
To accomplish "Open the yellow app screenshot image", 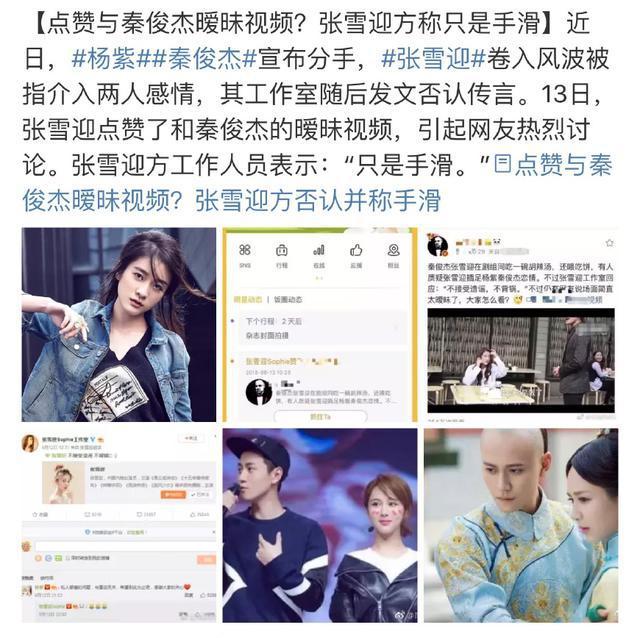I will (320, 323).
